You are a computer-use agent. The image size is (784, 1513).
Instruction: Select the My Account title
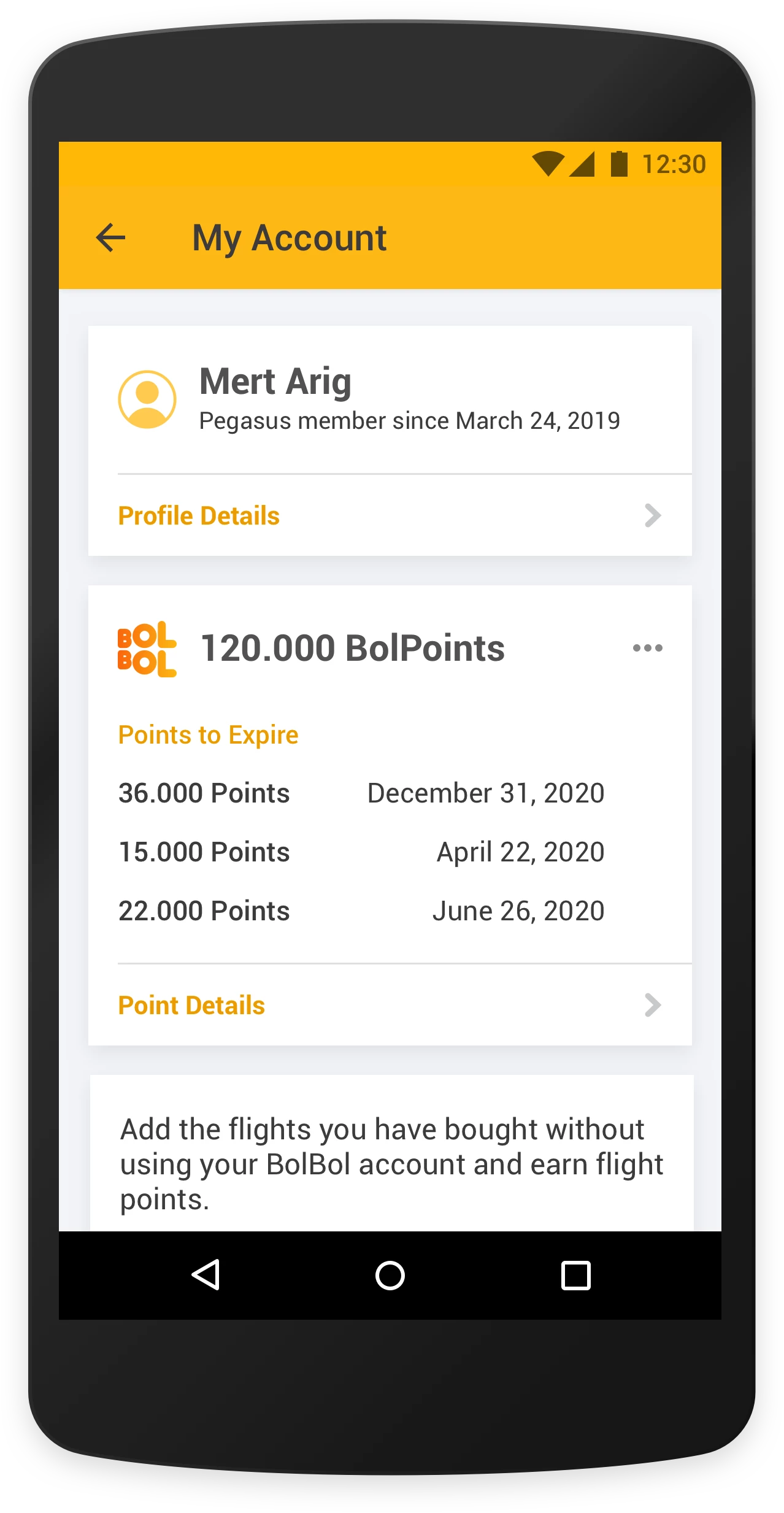[x=290, y=237]
